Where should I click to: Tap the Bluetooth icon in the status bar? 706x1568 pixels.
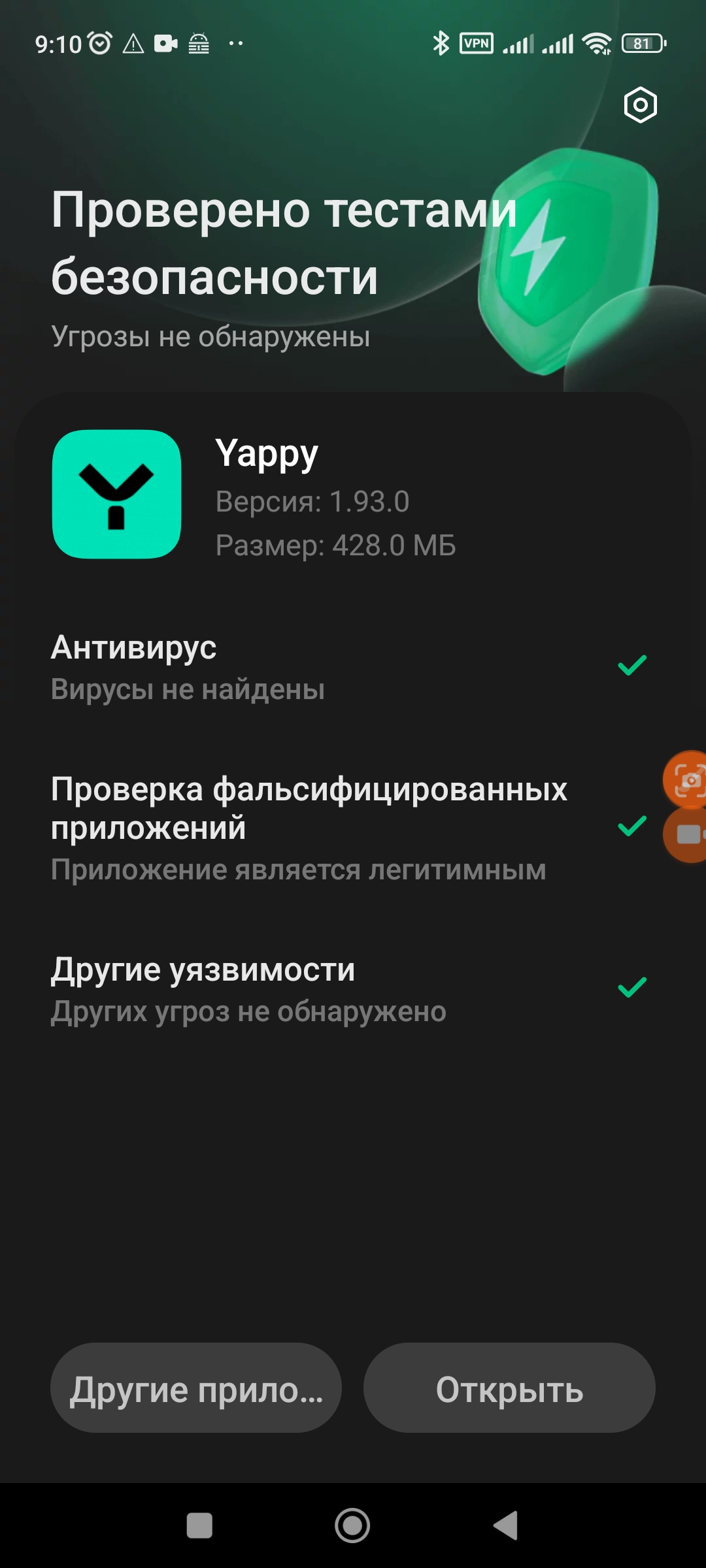tap(441, 43)
